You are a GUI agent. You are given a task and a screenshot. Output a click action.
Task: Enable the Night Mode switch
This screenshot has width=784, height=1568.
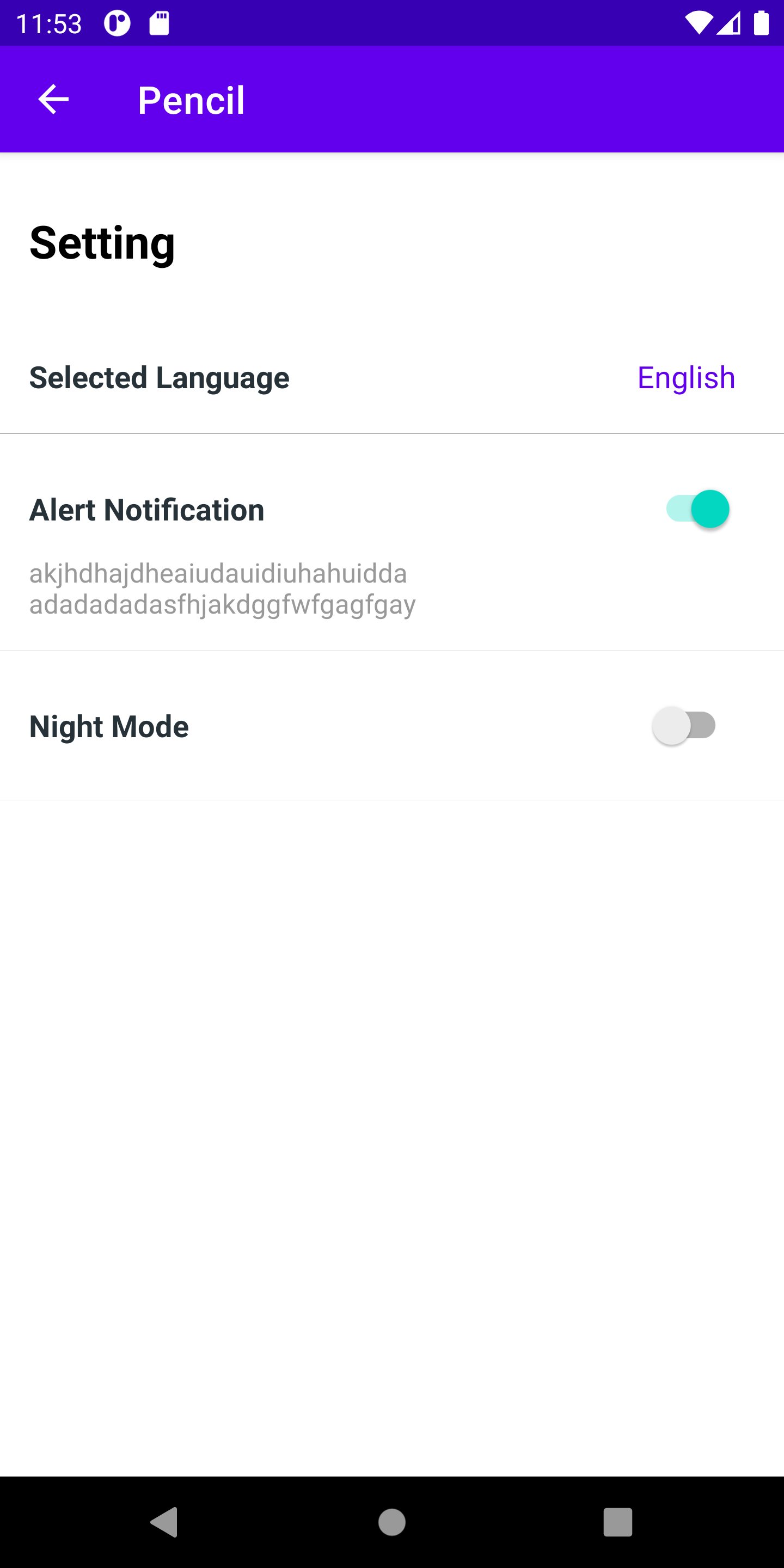coord(684,726)
